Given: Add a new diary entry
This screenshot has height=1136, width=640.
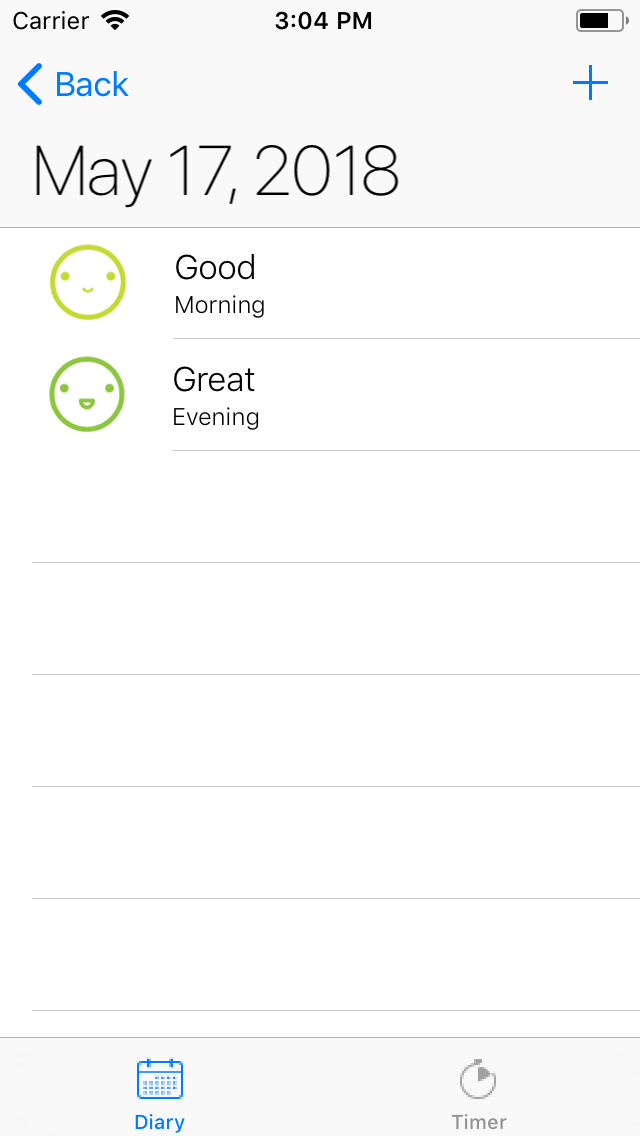Looking at the screenshot, I should coord(590,84).
